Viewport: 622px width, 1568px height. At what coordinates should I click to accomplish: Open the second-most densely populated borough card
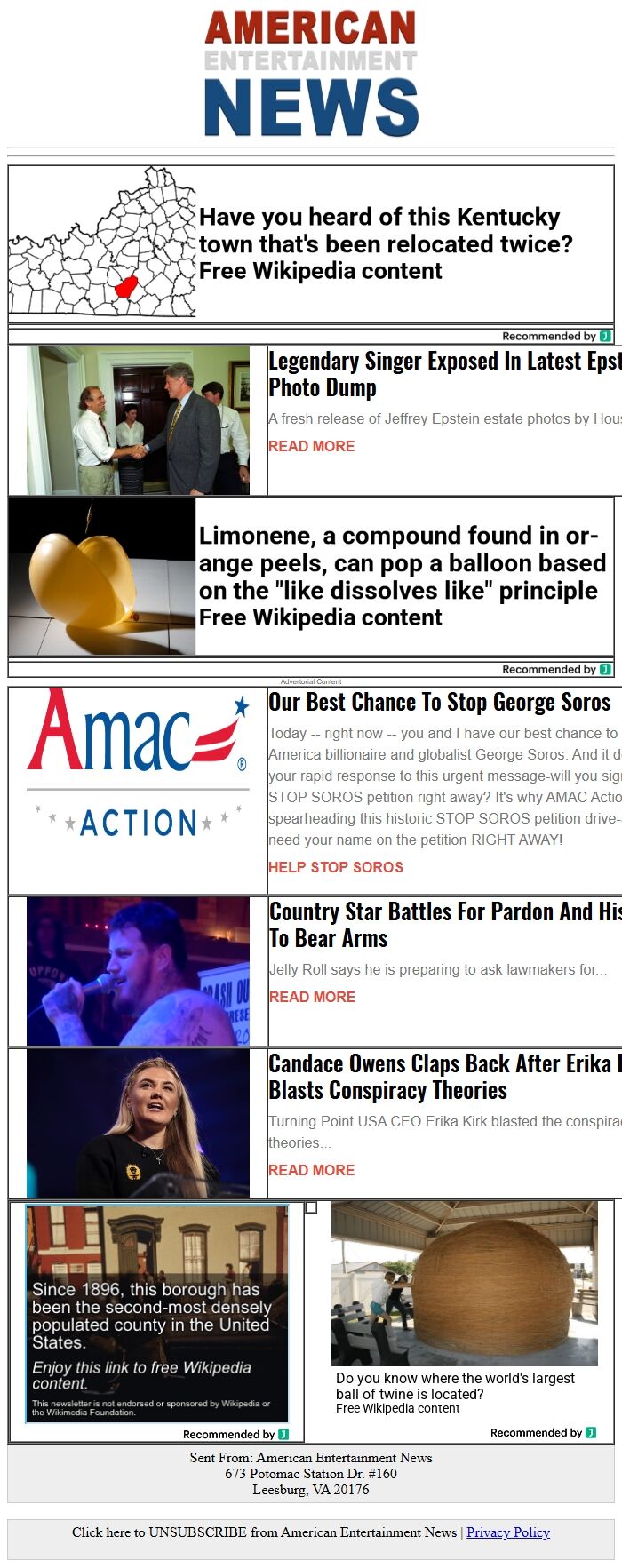pos(156,1313)
